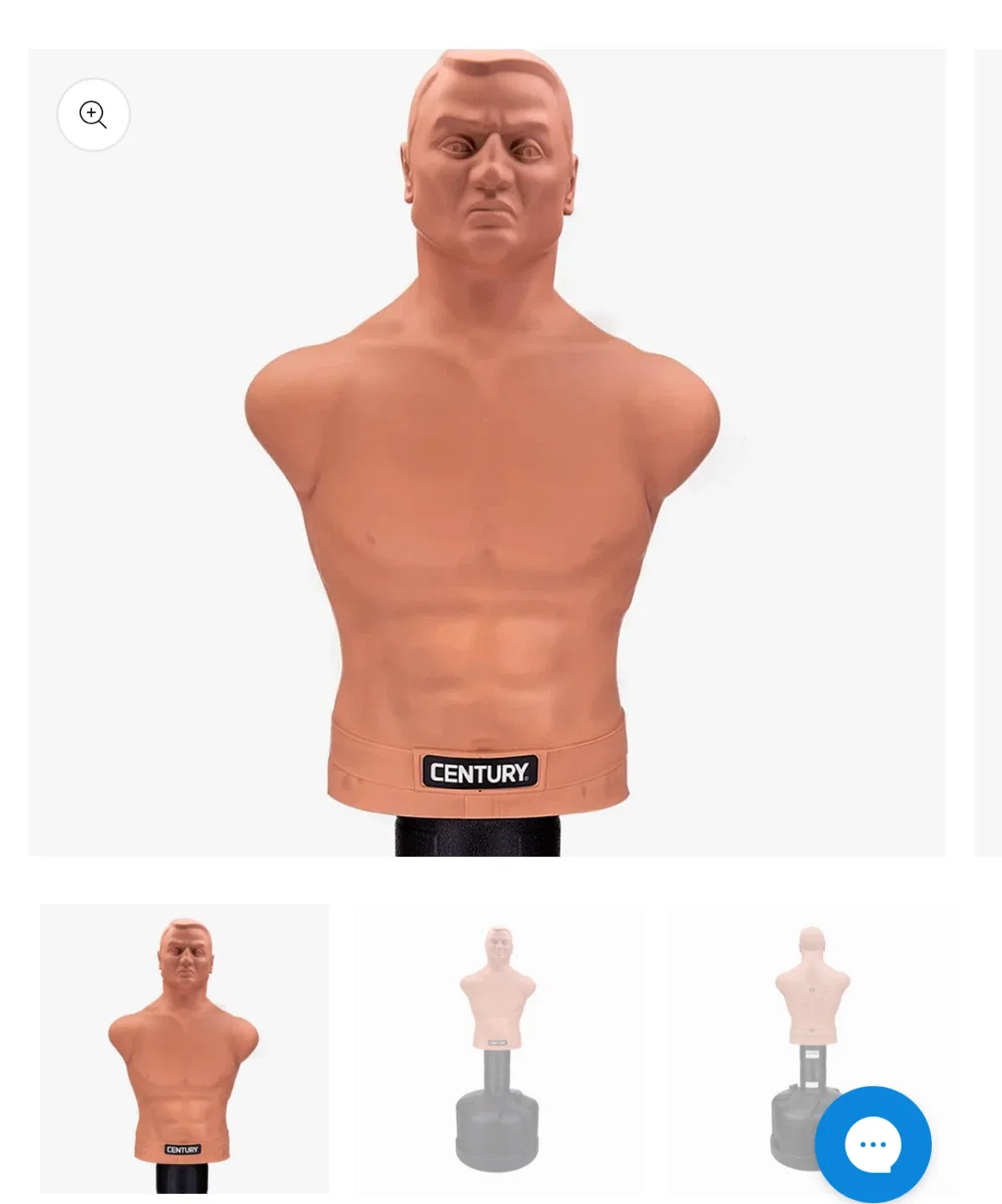
Task: Select the magnifying glass to enlarge photo
Action: 93,115
